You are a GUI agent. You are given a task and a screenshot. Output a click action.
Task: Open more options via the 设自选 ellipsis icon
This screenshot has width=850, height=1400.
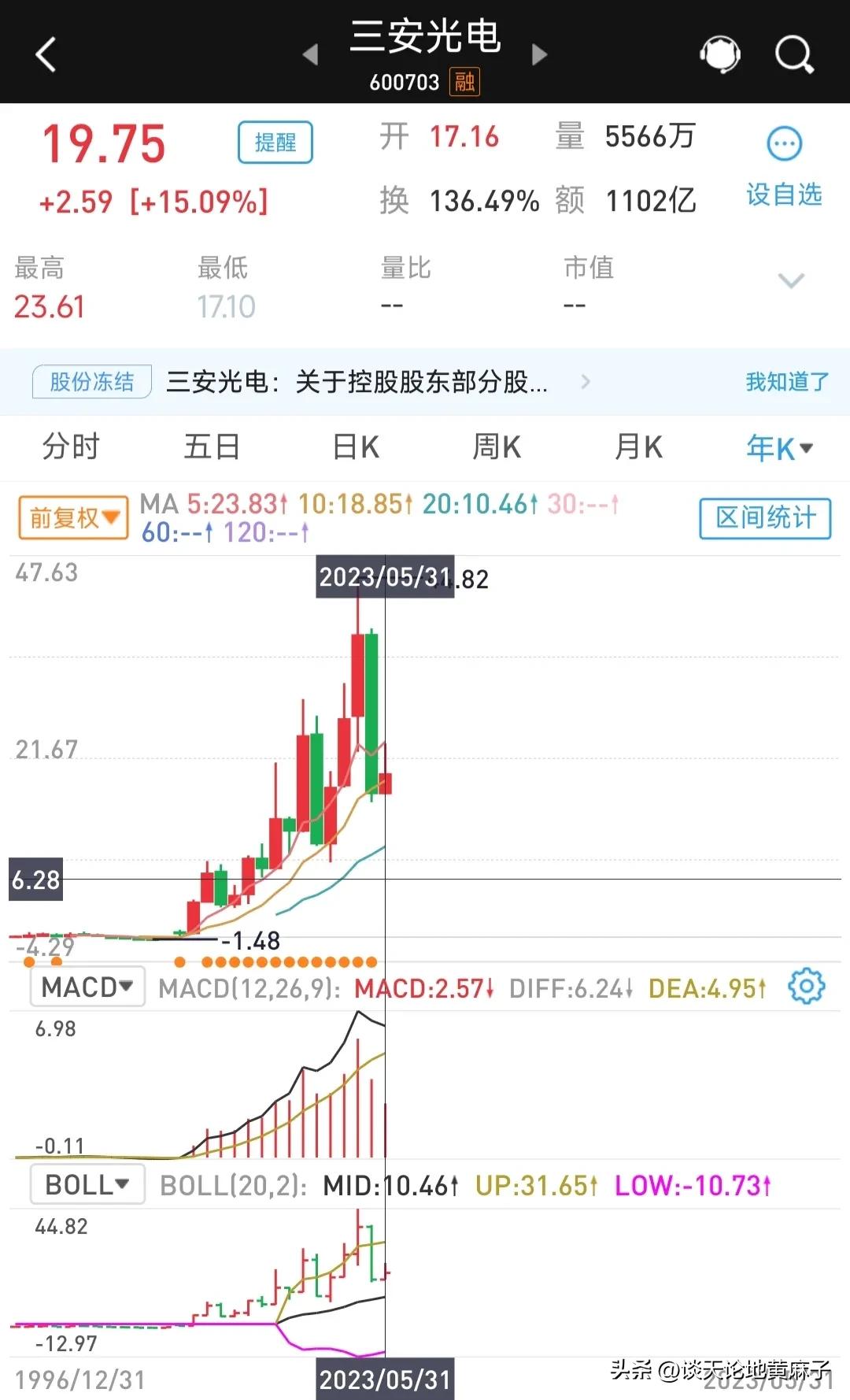coord(782,143)
